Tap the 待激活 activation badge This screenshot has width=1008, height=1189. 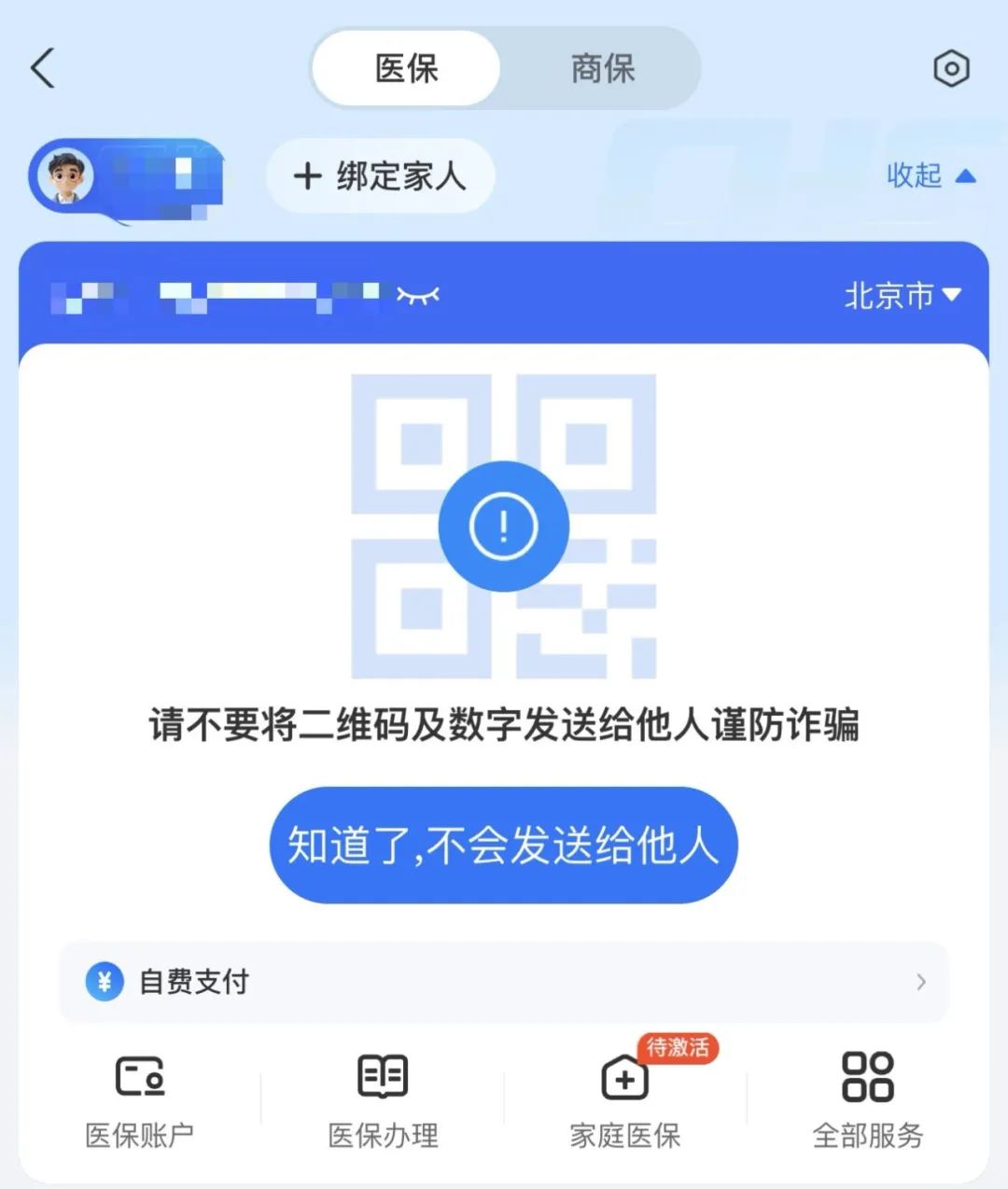click(x=676, y=1048)
